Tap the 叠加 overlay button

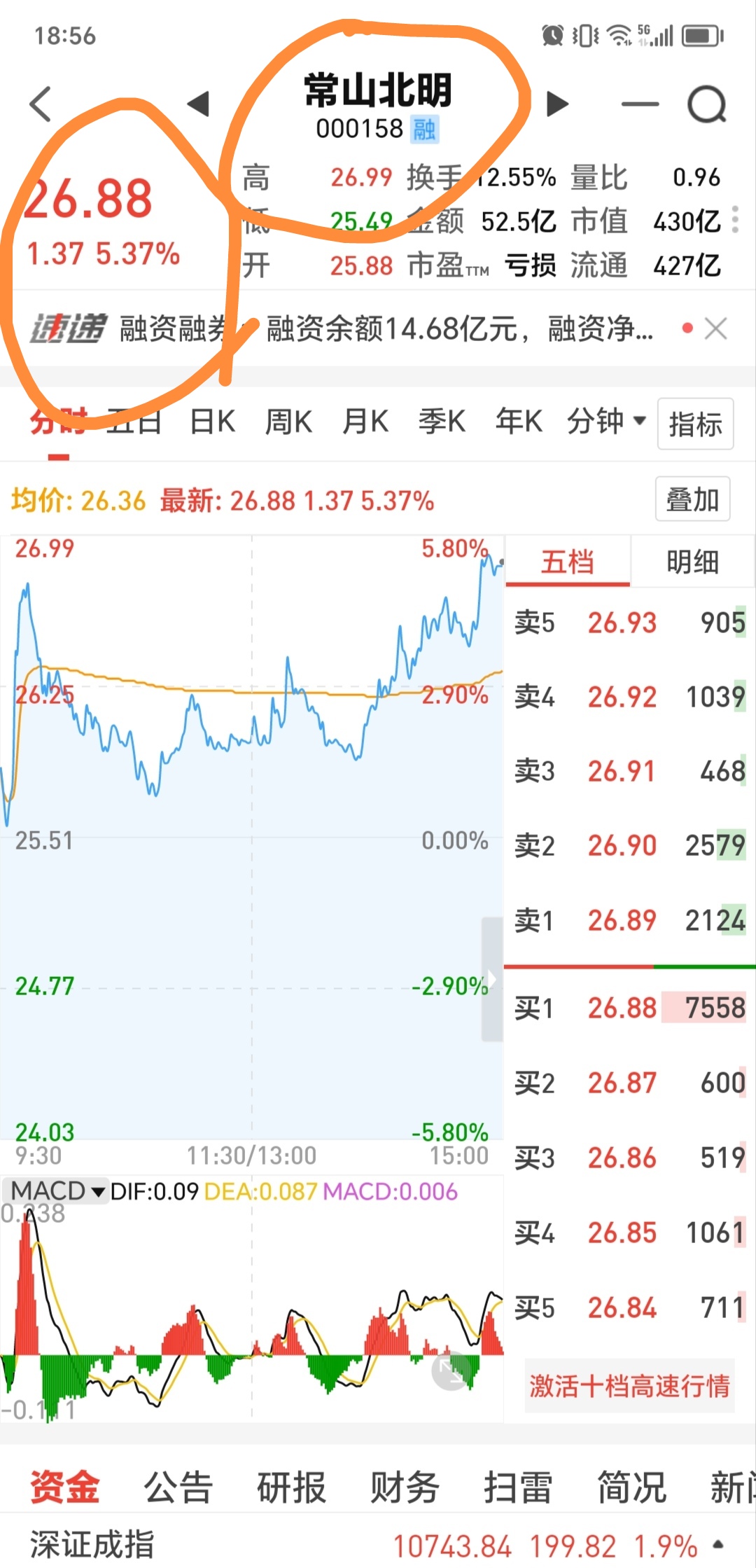pyautogui.click(x=692, y=499)
